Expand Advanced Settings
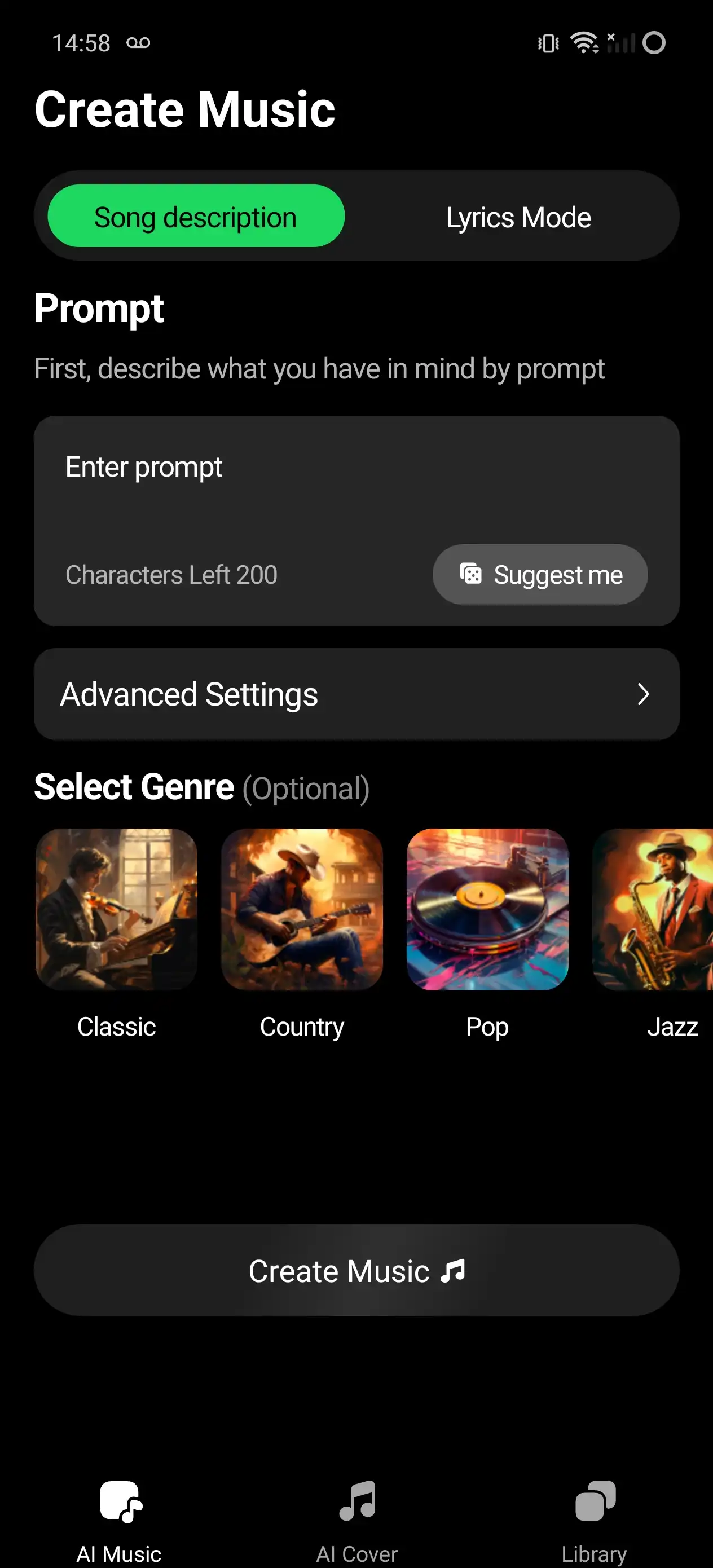The height and width of the screenshot is (1568, 713). 356,694
